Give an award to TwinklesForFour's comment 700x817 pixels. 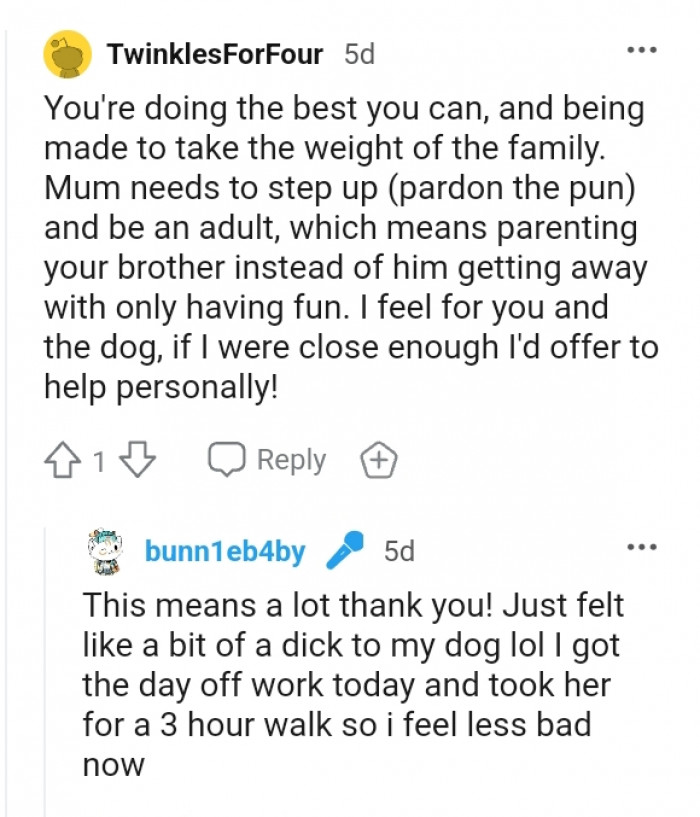(x=378, y=461)
